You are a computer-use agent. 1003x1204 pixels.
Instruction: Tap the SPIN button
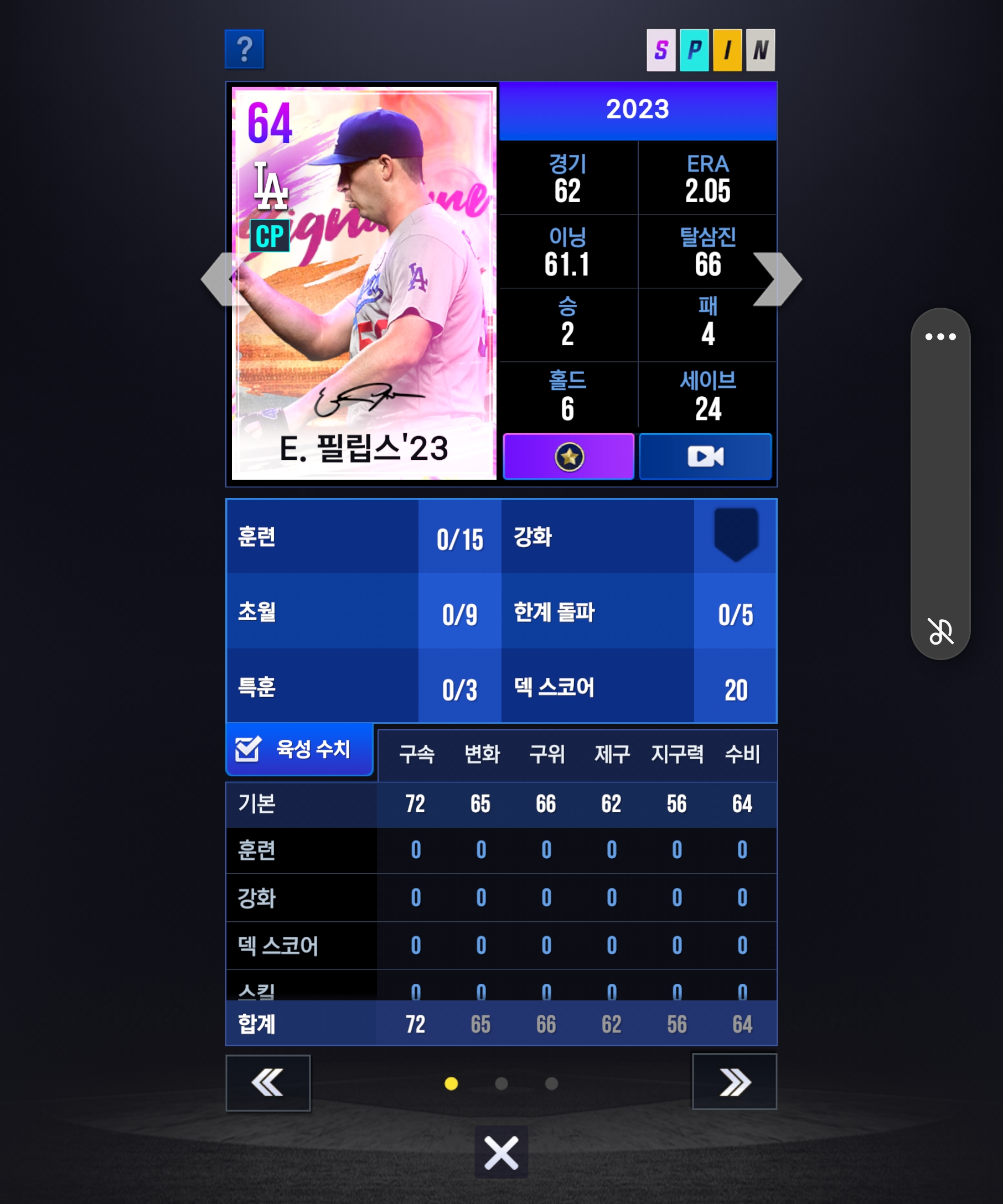711,50
